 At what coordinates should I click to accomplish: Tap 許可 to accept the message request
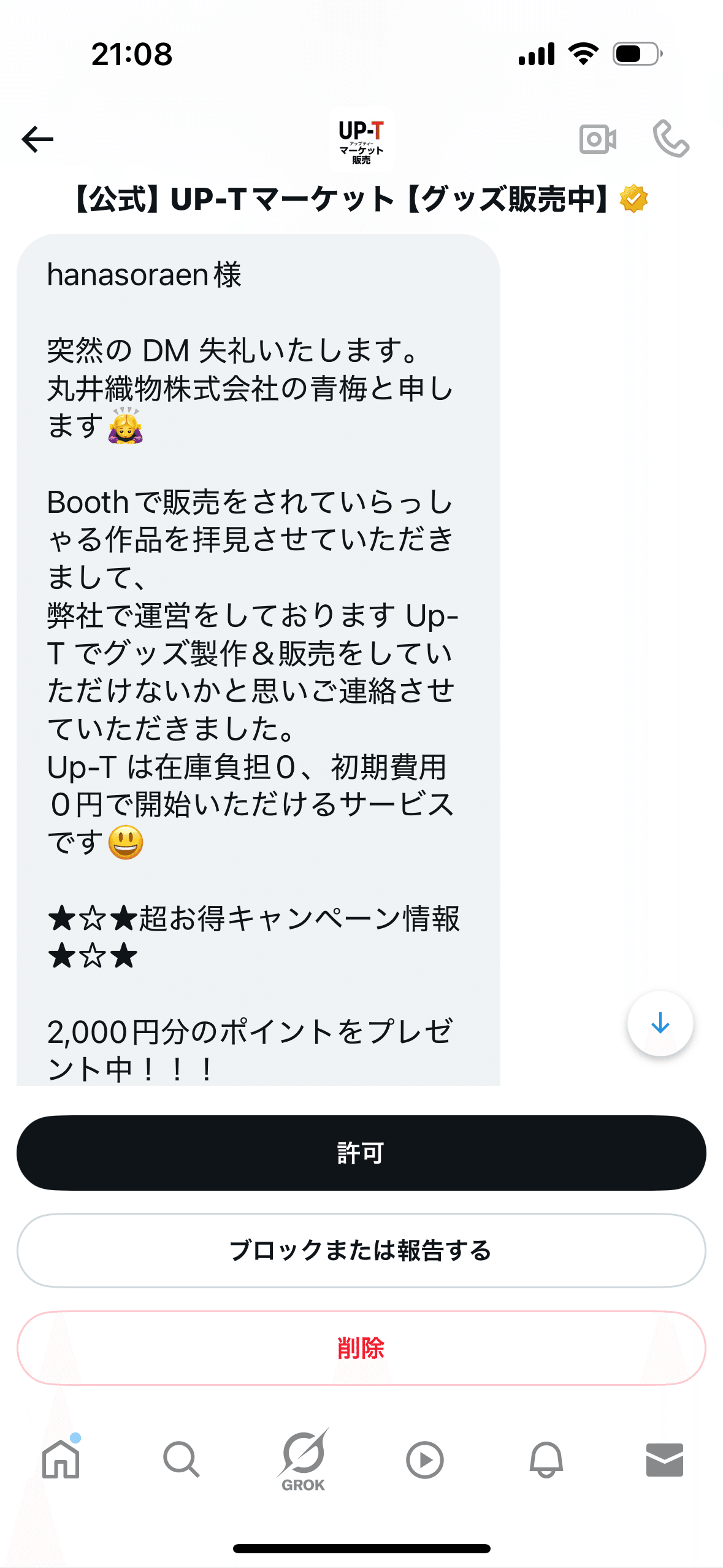(361, 1152)
